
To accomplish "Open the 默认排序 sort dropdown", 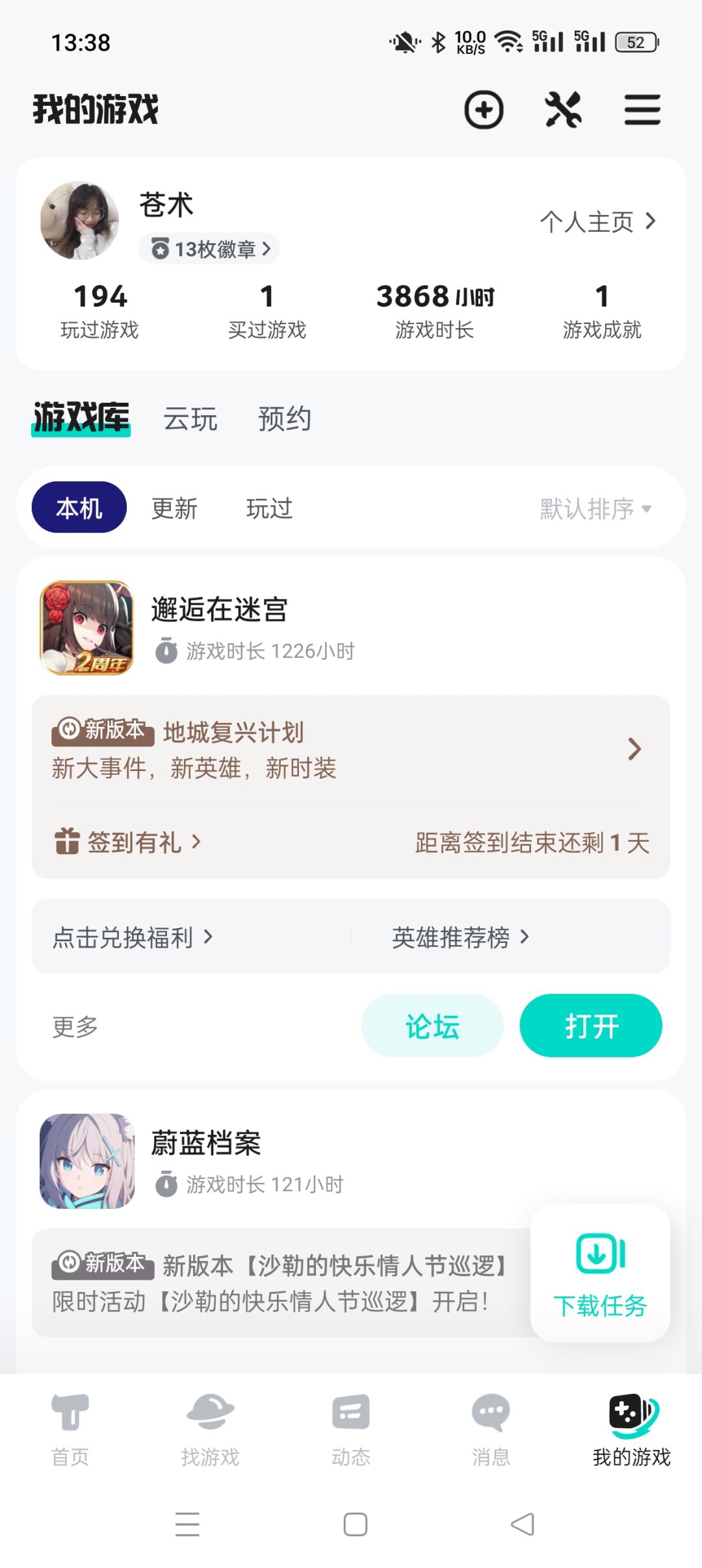I will coord(593,509).
